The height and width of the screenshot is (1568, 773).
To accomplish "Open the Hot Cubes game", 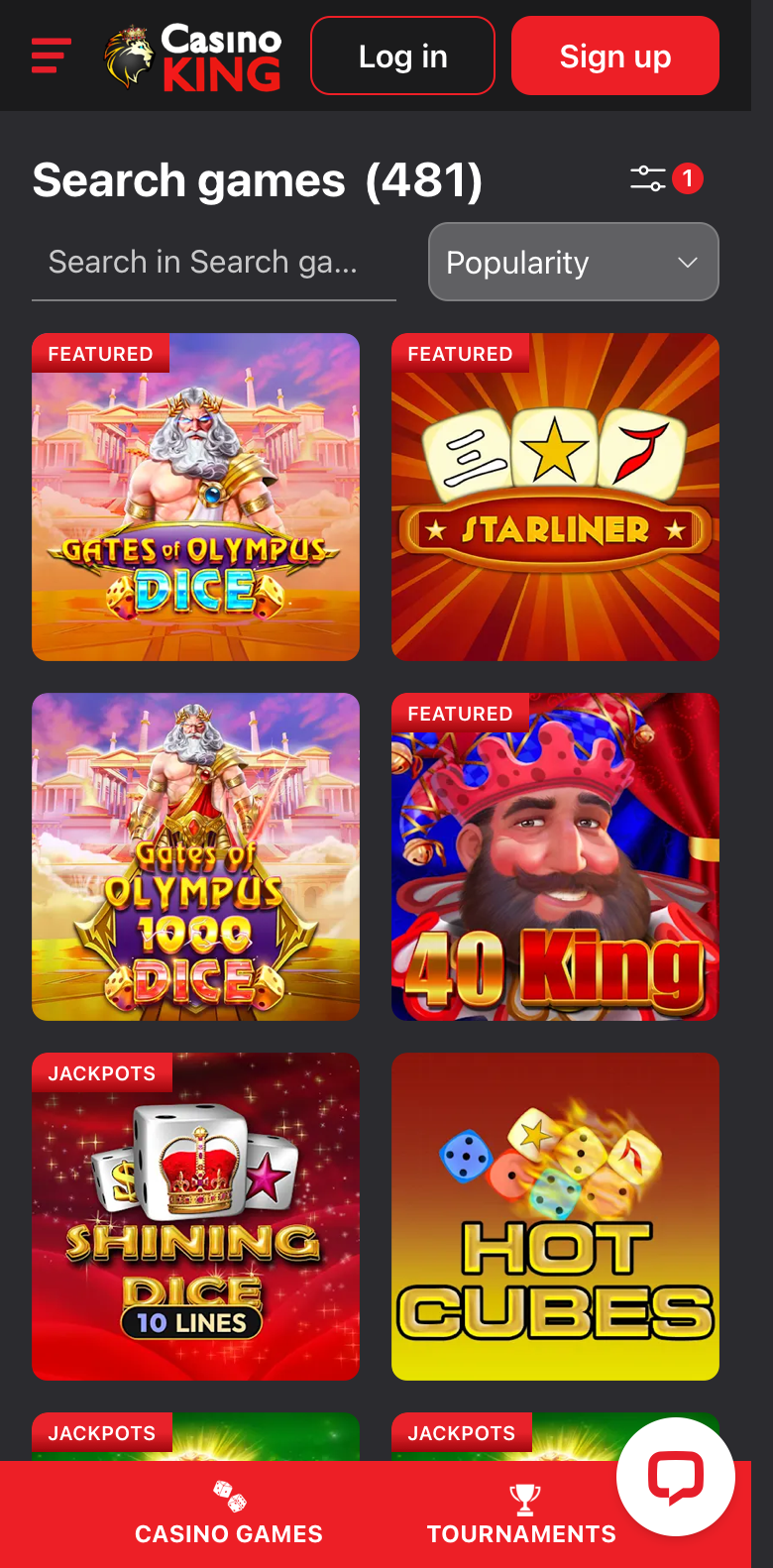I will click(x=555, y=1216).
